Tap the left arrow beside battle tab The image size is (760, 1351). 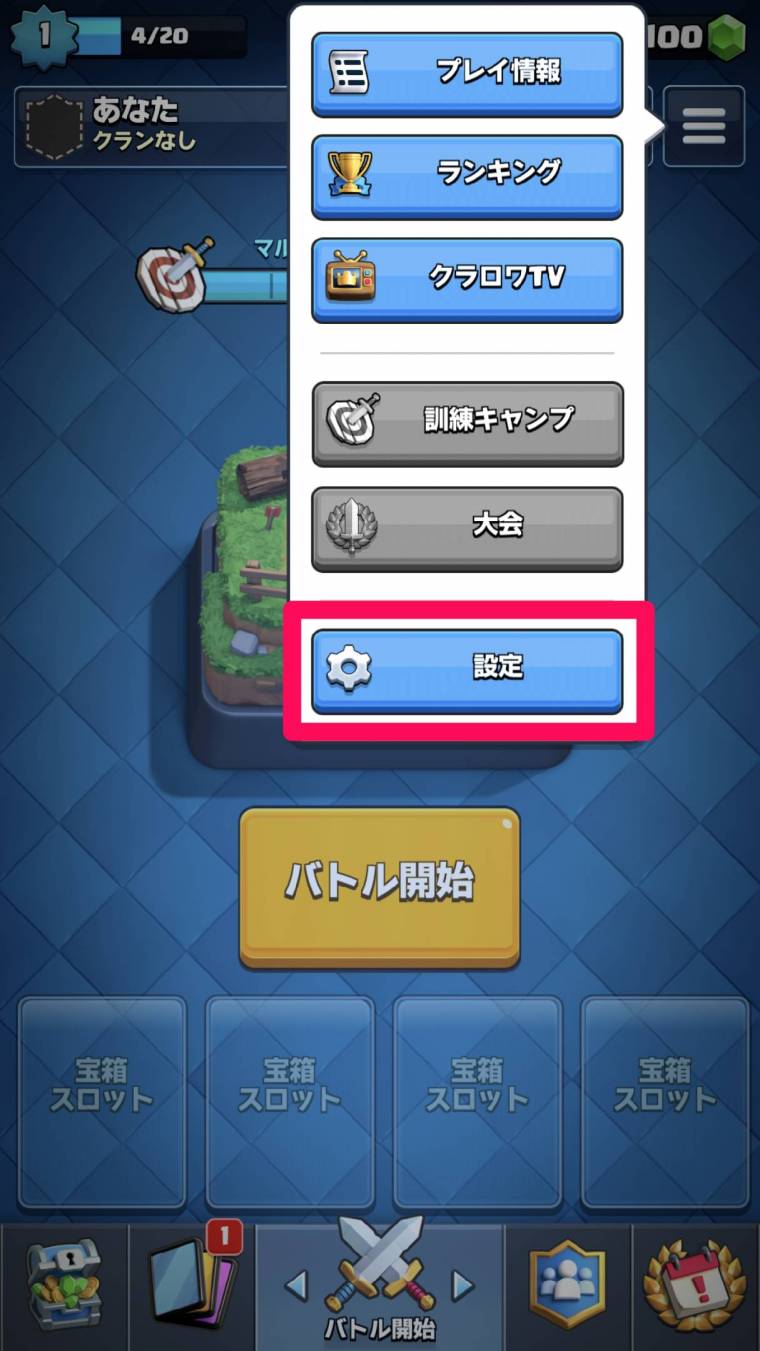296,1284
